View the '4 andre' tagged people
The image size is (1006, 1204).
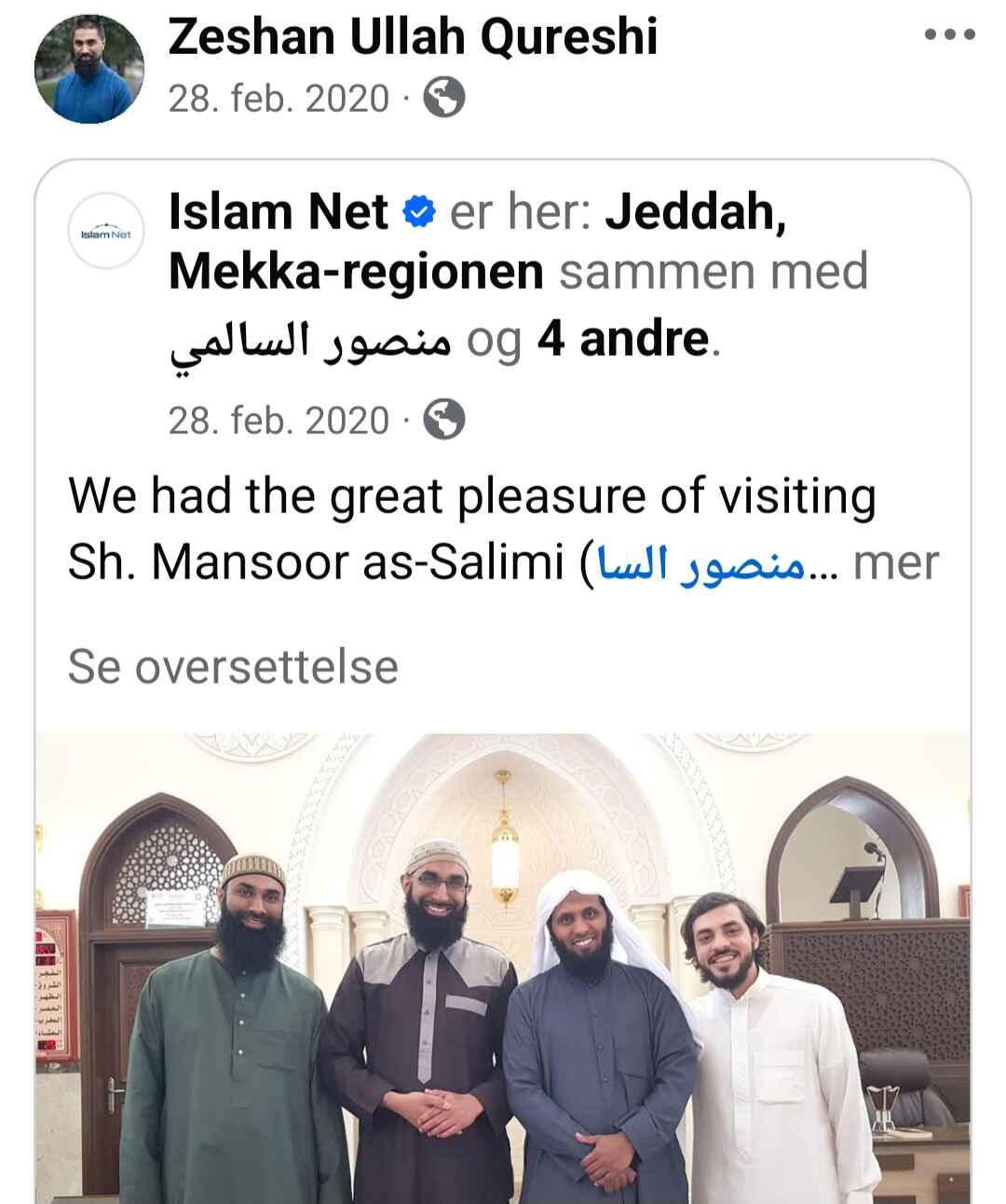point(622,339)
